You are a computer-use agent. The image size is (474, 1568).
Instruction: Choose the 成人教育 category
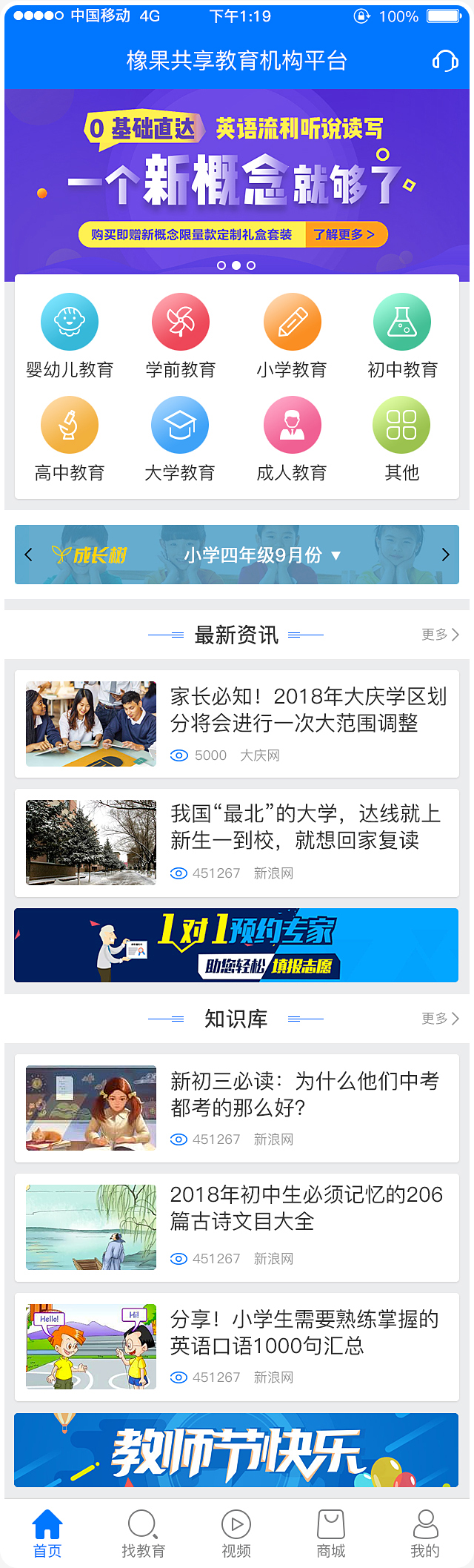292,439
